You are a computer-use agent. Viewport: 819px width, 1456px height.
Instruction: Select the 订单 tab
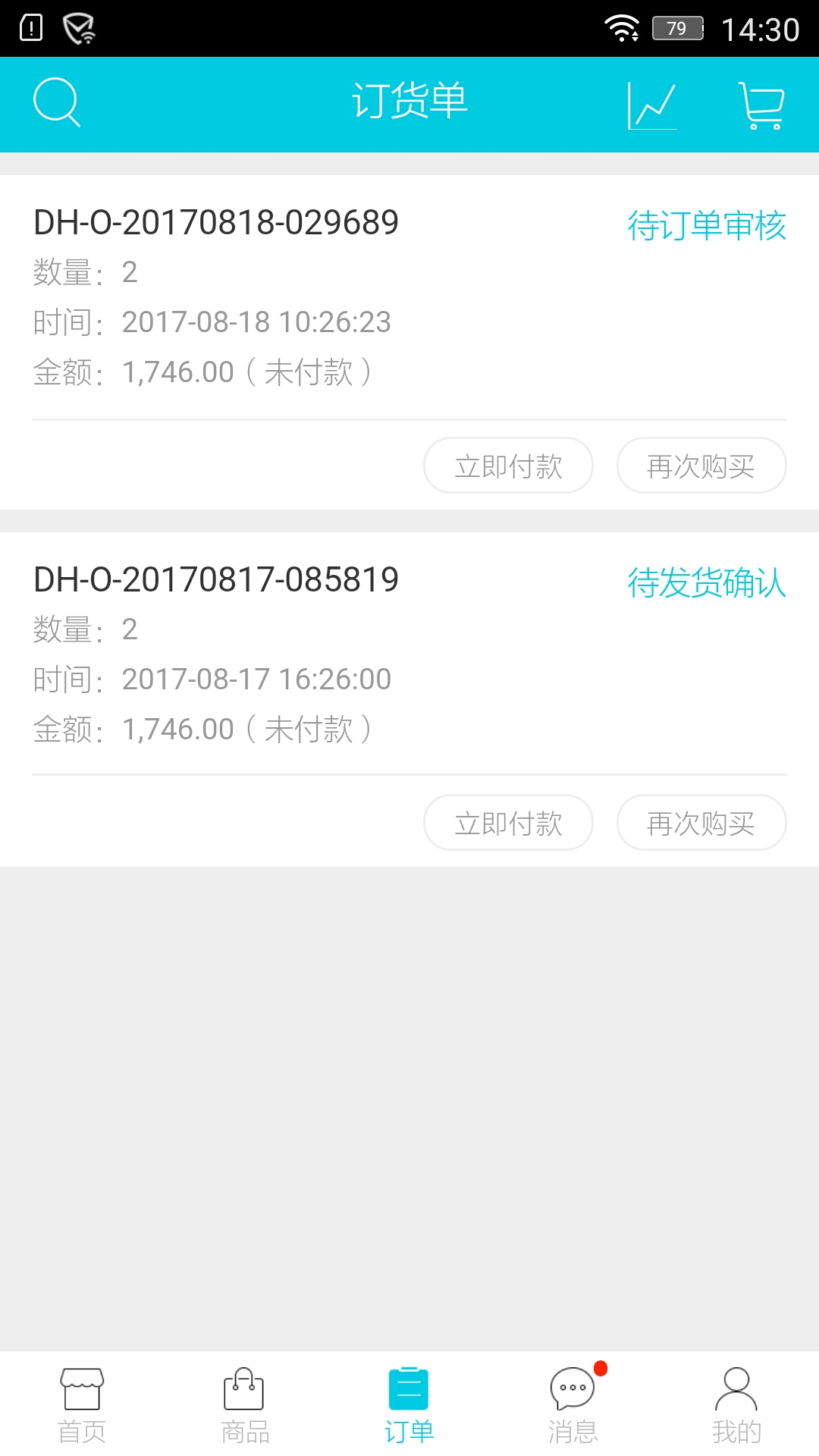(x=409, y=1404)
